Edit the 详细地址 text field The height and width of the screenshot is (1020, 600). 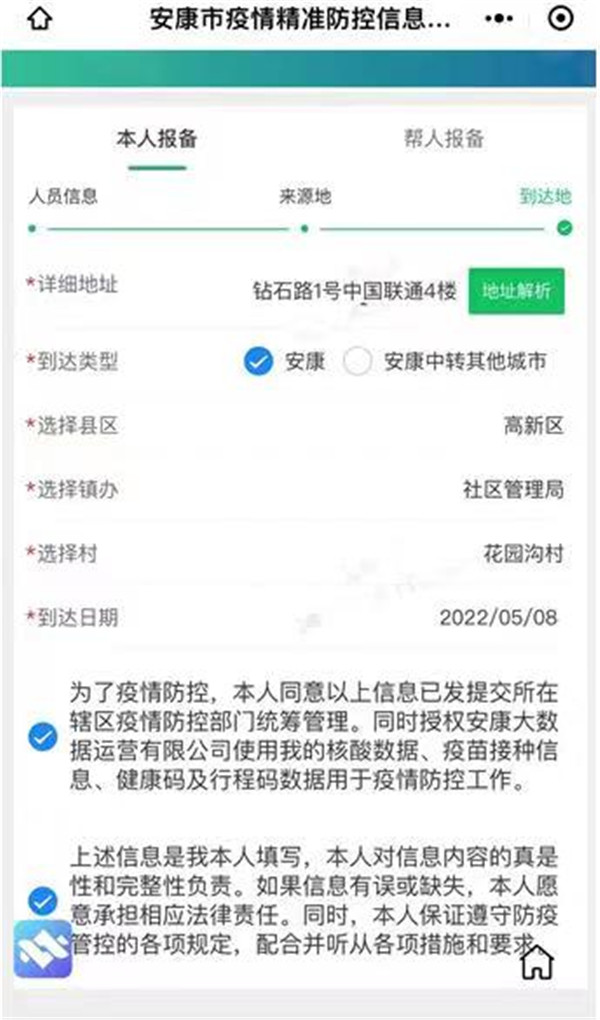click(x=355, y=291)
